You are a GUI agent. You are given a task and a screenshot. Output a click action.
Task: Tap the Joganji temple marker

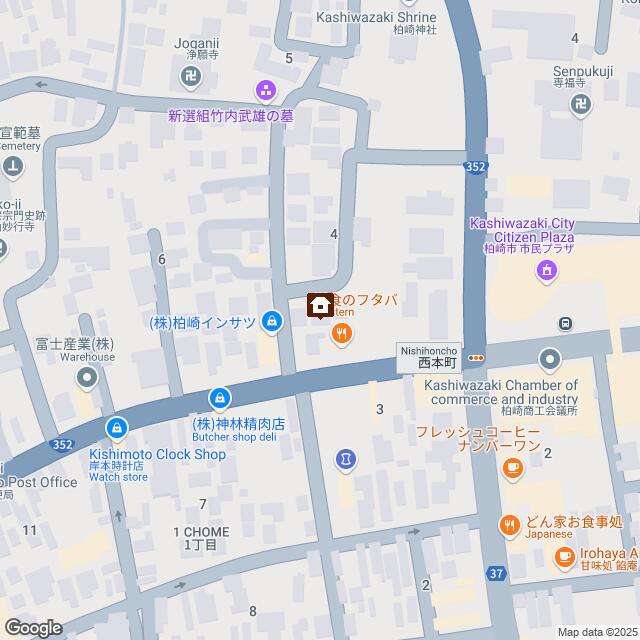192,75
